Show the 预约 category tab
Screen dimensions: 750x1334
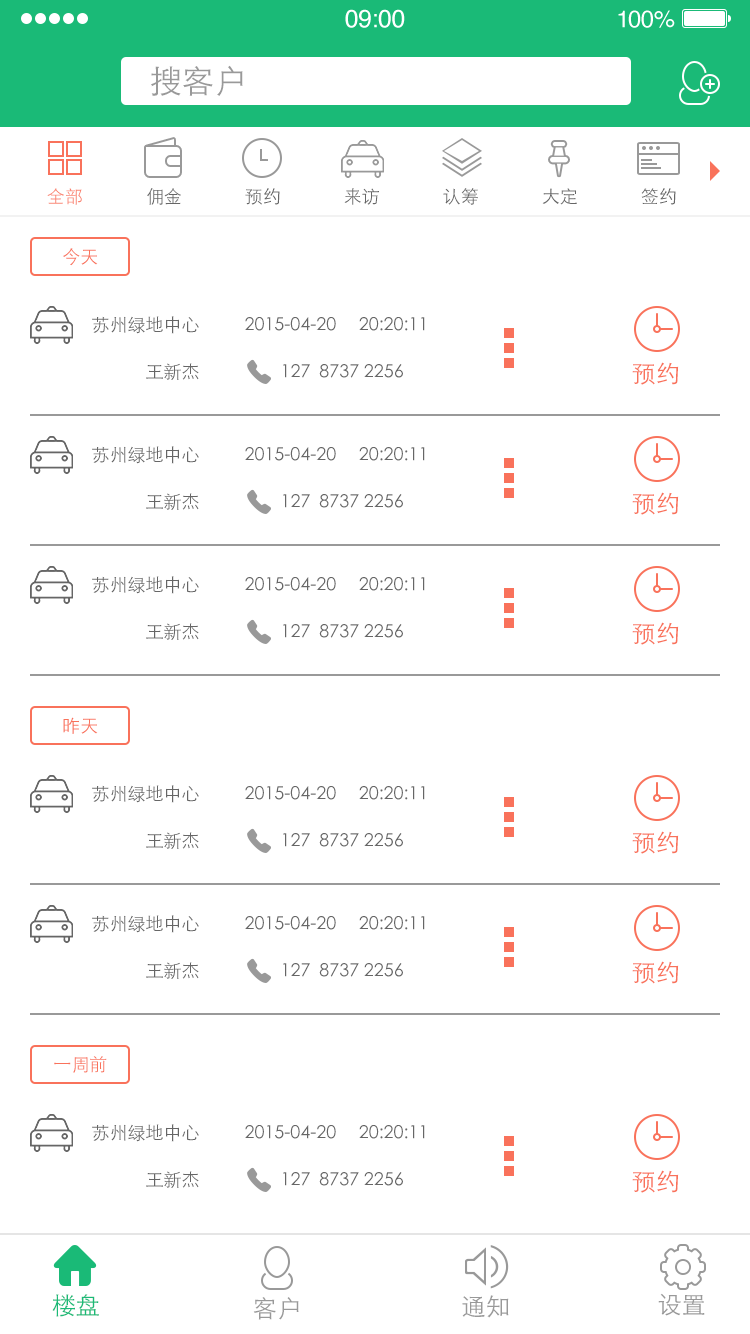point(262,172)
